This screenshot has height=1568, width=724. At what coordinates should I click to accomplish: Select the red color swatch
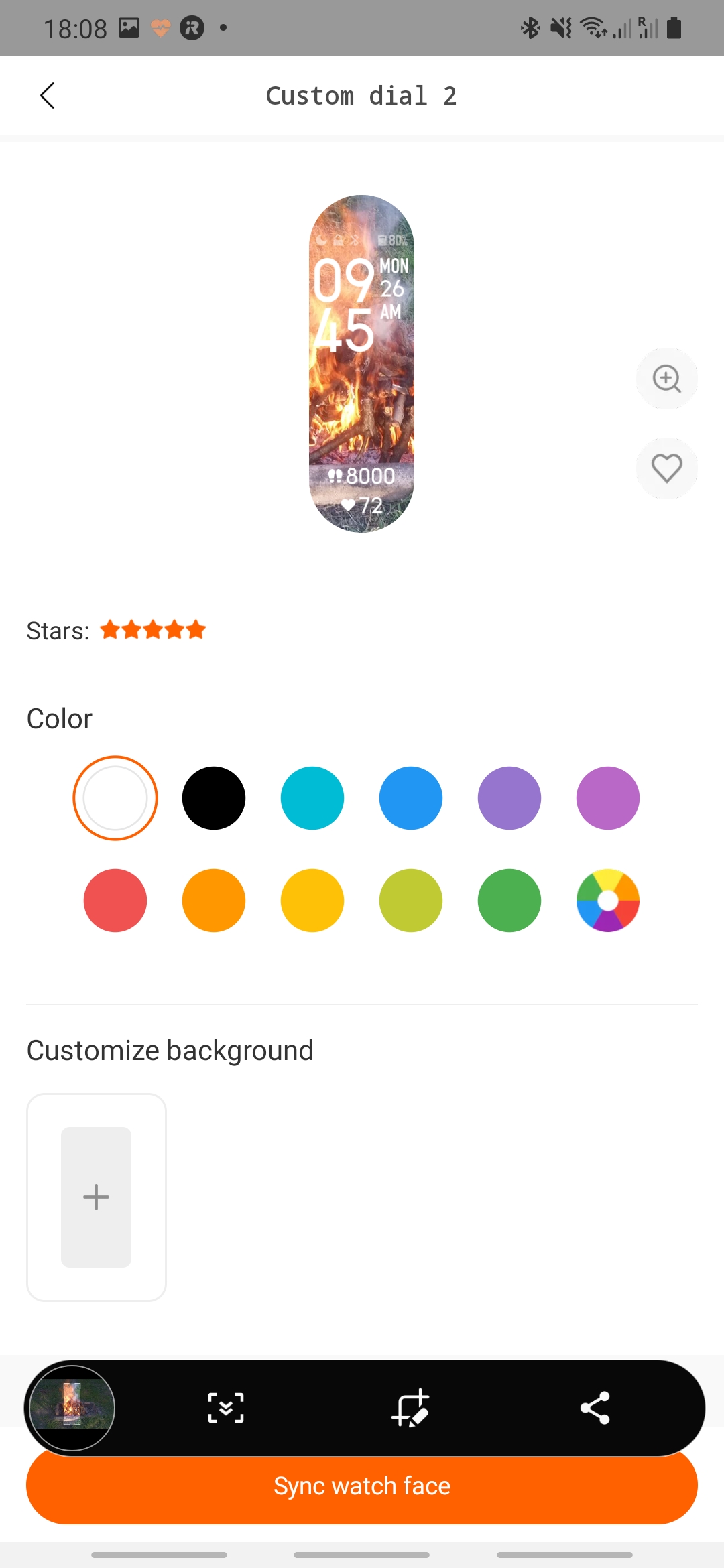pyautogui.click(x=115, y=901)
